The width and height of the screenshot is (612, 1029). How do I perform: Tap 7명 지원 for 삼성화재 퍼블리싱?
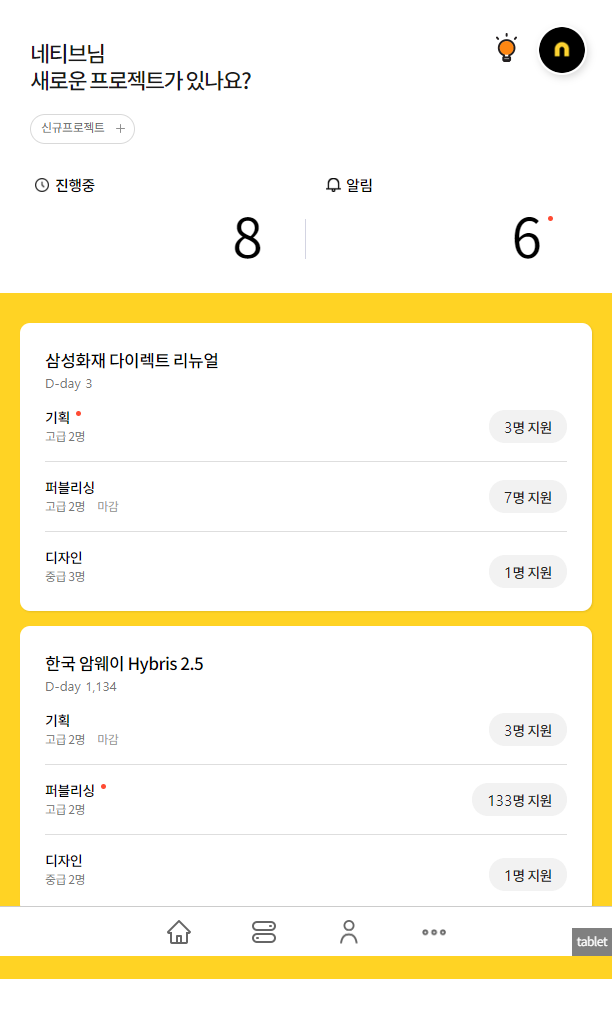click(x=528, y=497)
